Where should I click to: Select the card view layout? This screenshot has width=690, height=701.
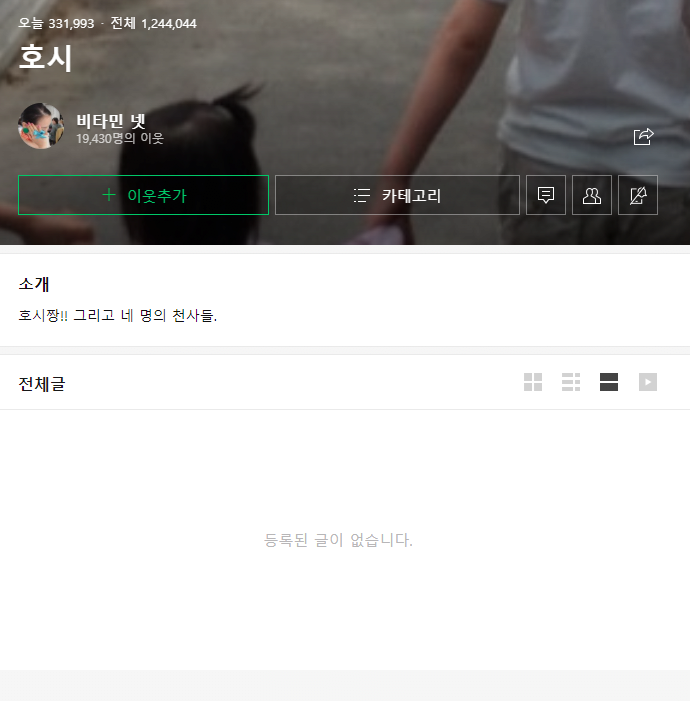click(609, 382)
